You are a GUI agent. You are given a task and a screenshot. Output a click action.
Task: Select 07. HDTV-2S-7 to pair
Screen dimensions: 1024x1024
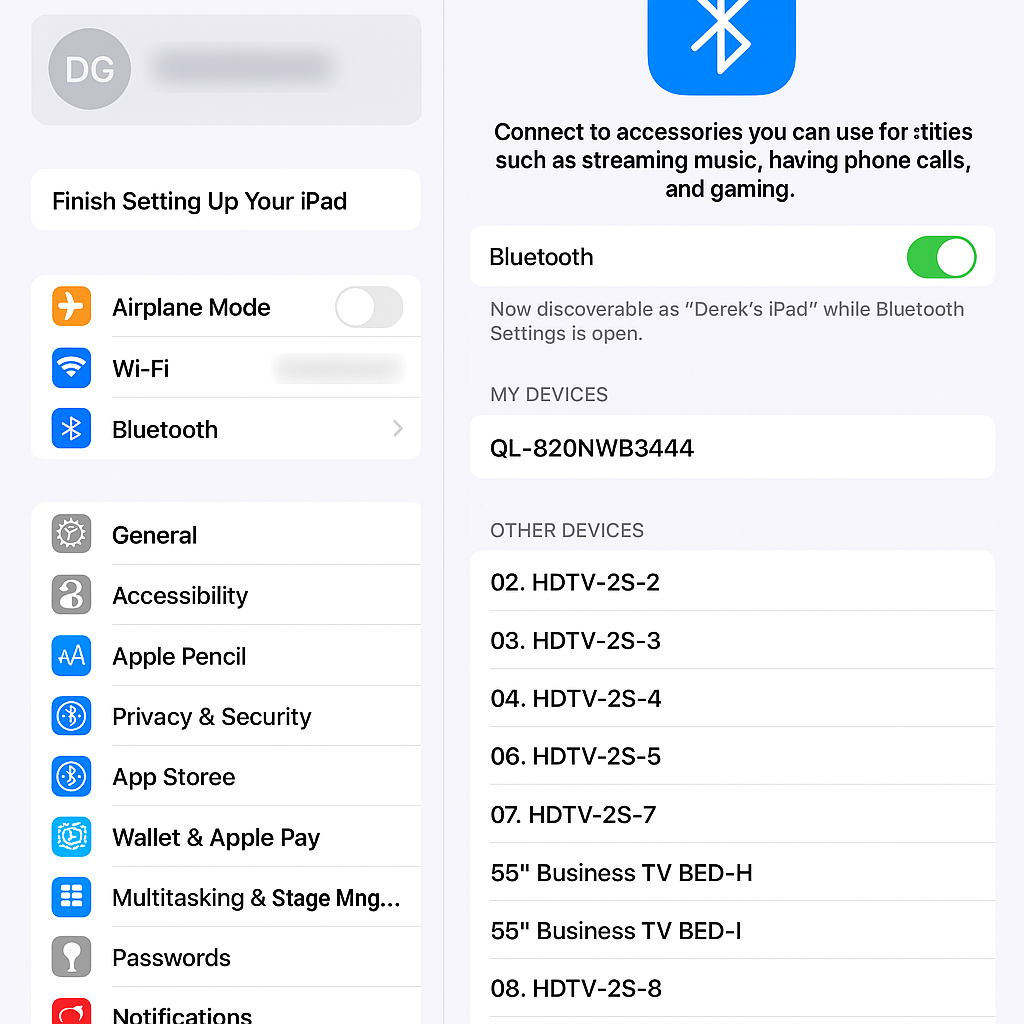click(x=732, y=814)
